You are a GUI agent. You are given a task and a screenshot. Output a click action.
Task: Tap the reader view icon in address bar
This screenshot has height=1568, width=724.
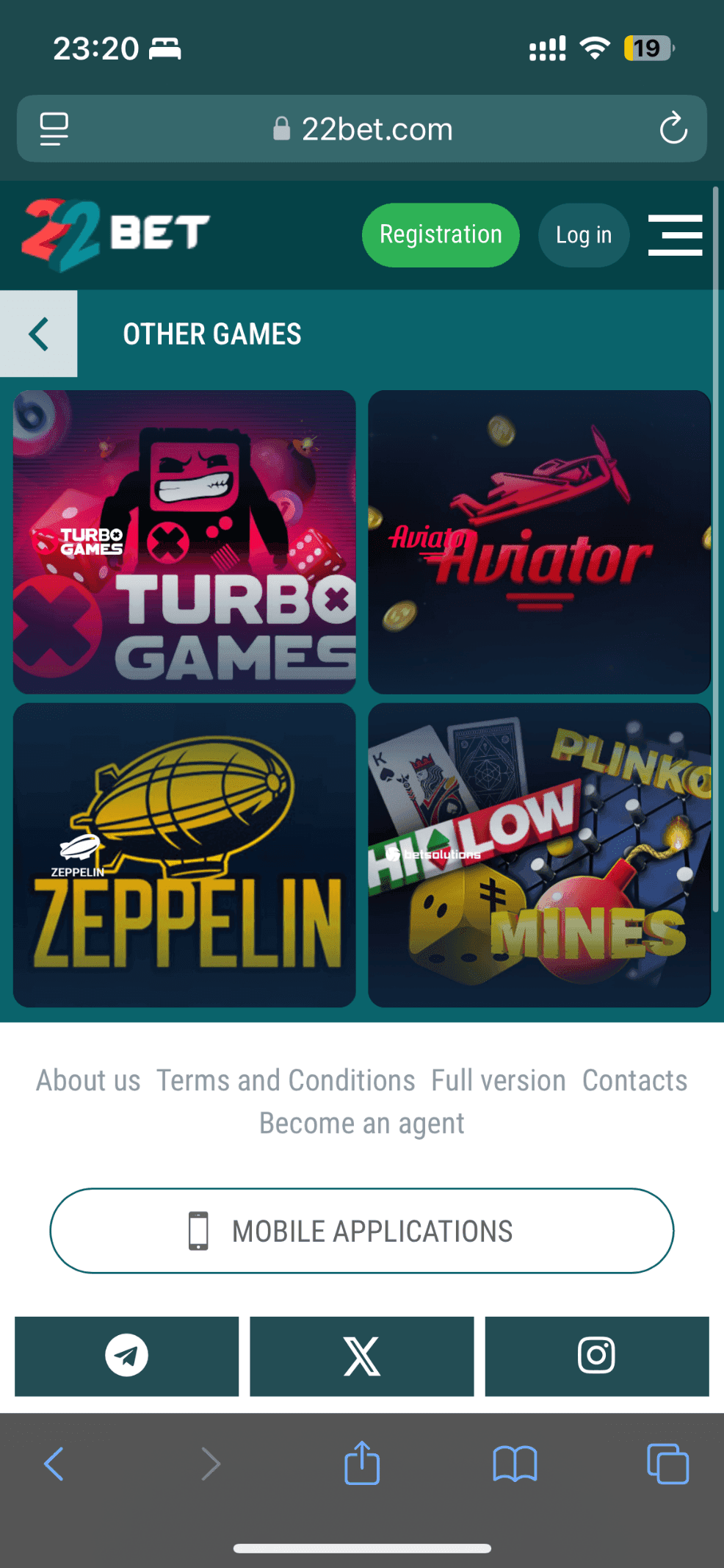pyautogui.click(x=53, y=129)
